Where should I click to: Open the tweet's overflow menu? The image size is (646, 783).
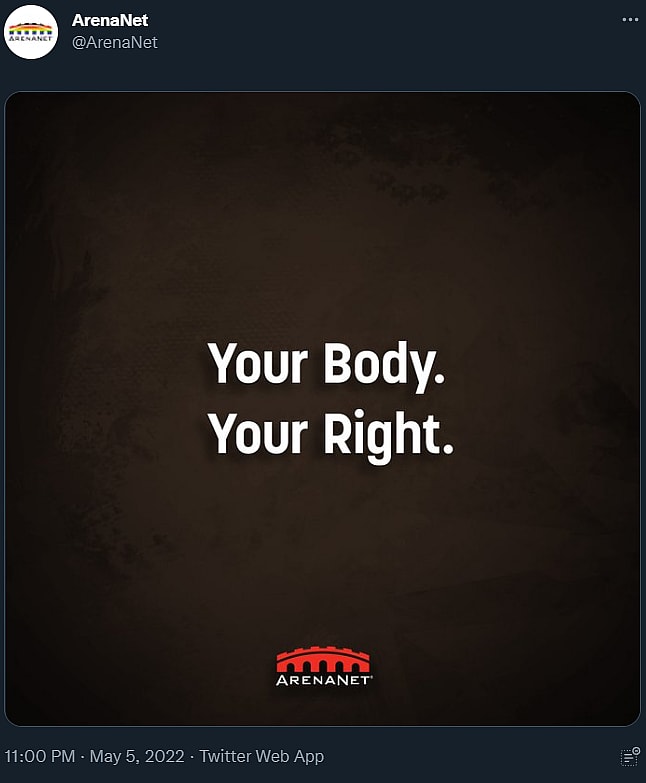629,21
